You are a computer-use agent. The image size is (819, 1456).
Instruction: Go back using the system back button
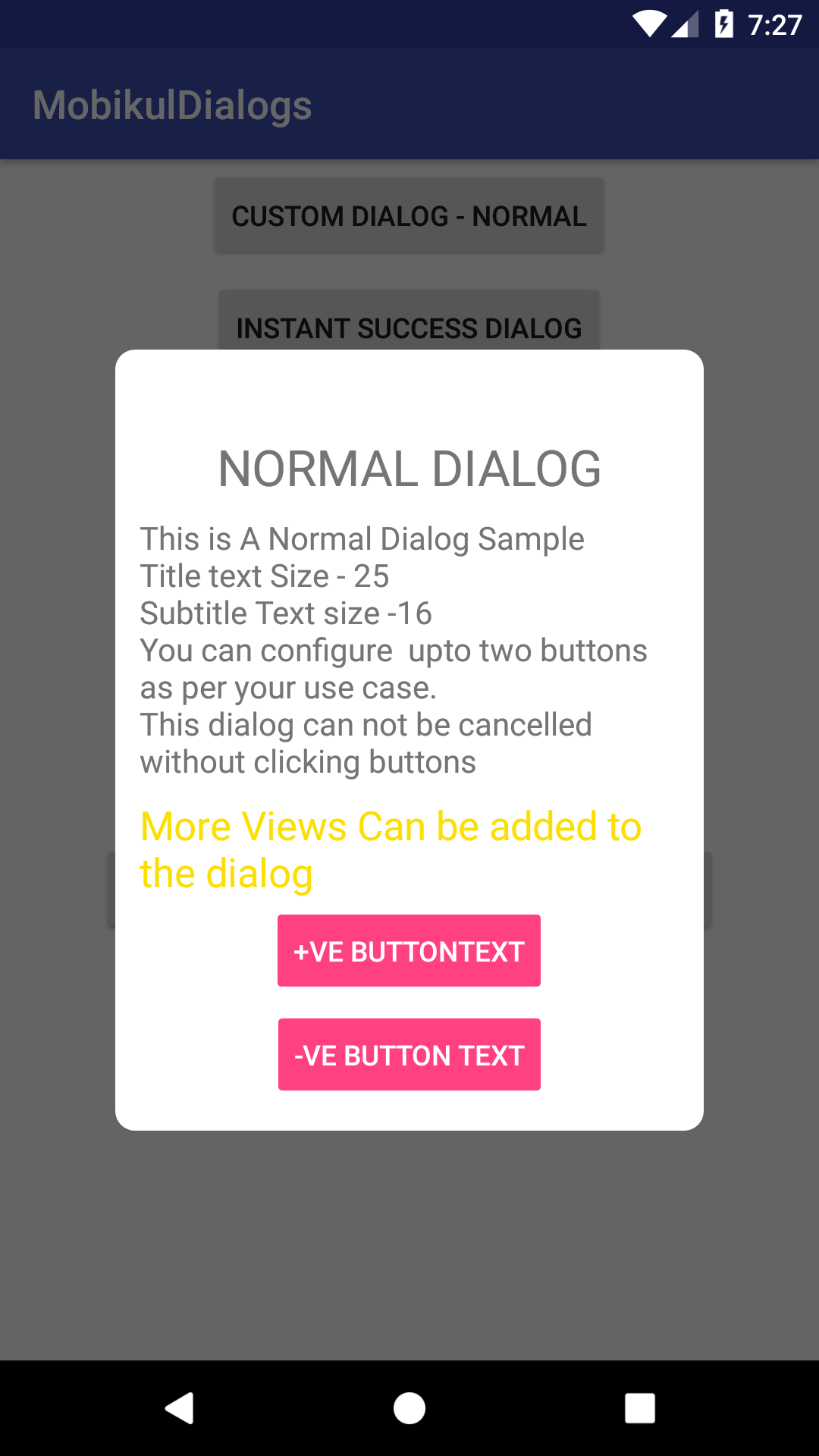[180, 1408]
